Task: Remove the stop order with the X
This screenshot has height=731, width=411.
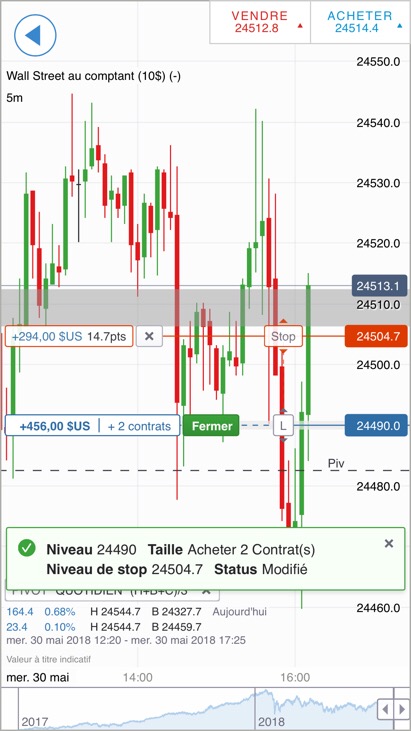Action: (149, 336)
